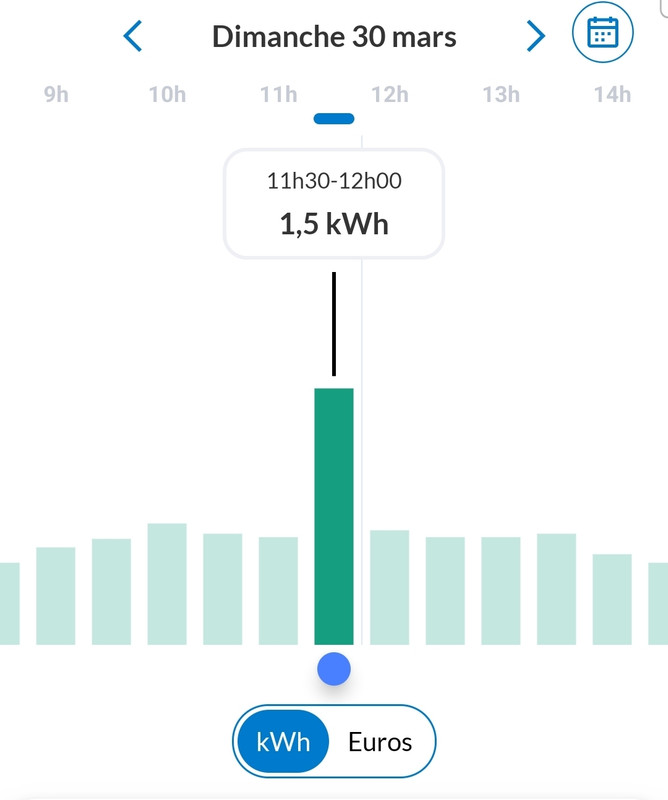Switch the chart to Euros
668x800 pixels.
click(380, 742)
